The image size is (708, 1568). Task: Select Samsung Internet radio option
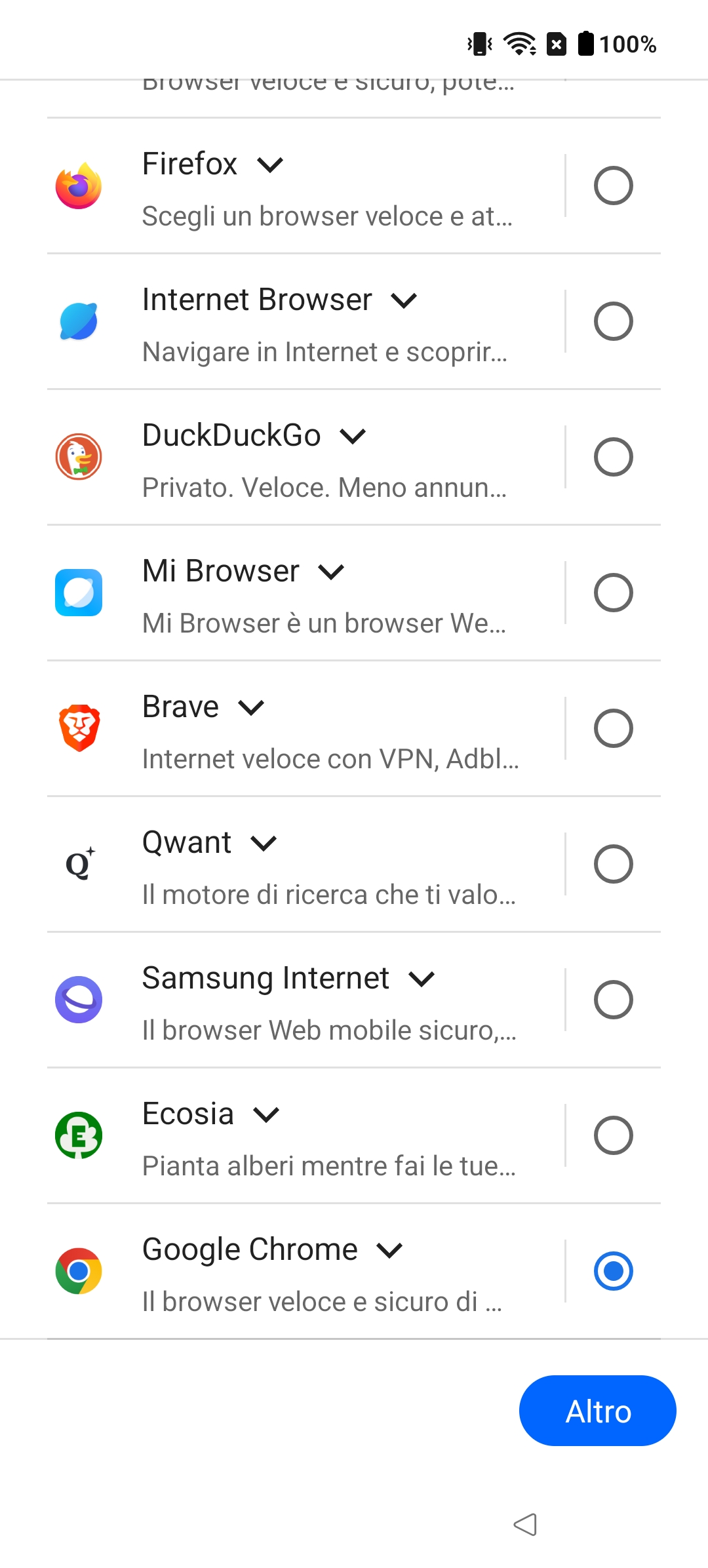point(613,1000)
